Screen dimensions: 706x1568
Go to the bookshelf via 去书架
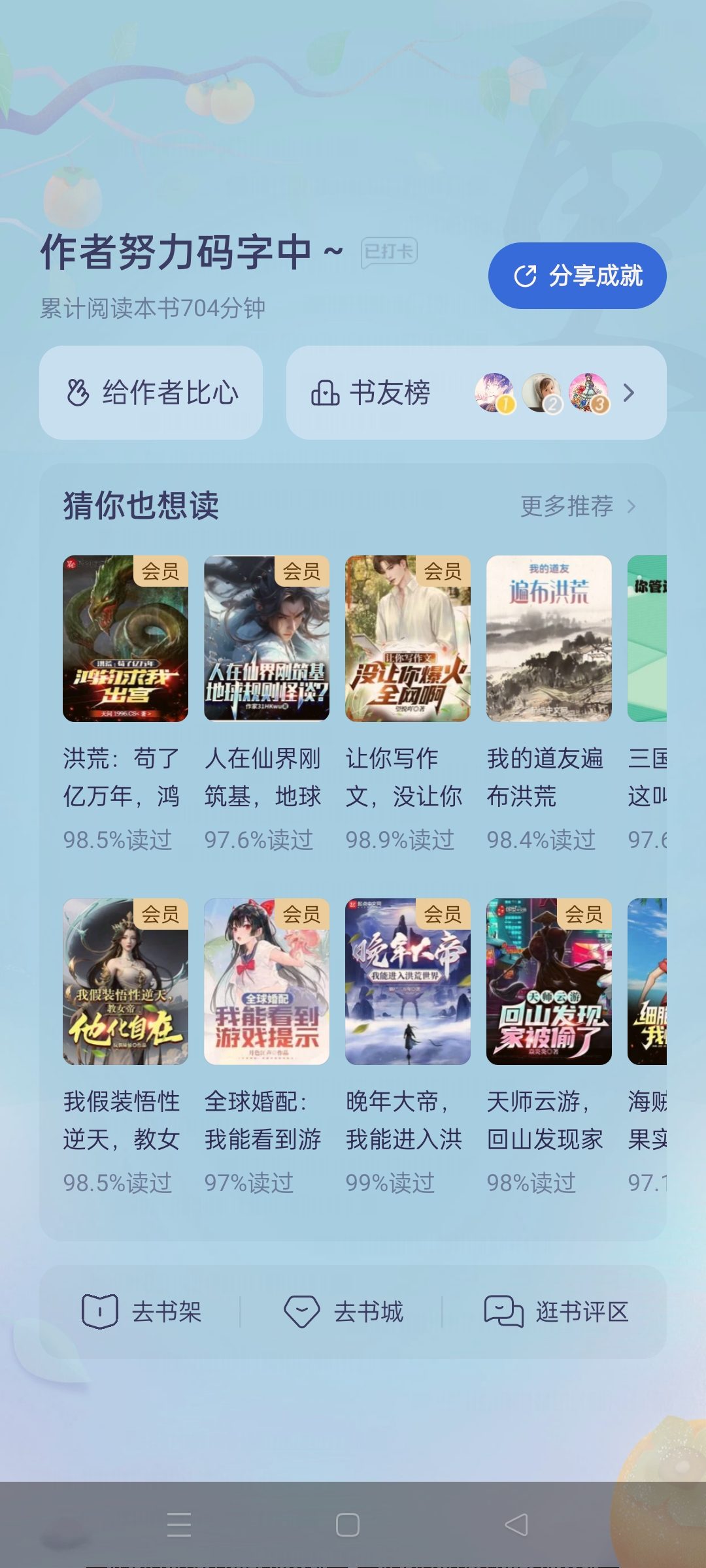click(141, 1312)
